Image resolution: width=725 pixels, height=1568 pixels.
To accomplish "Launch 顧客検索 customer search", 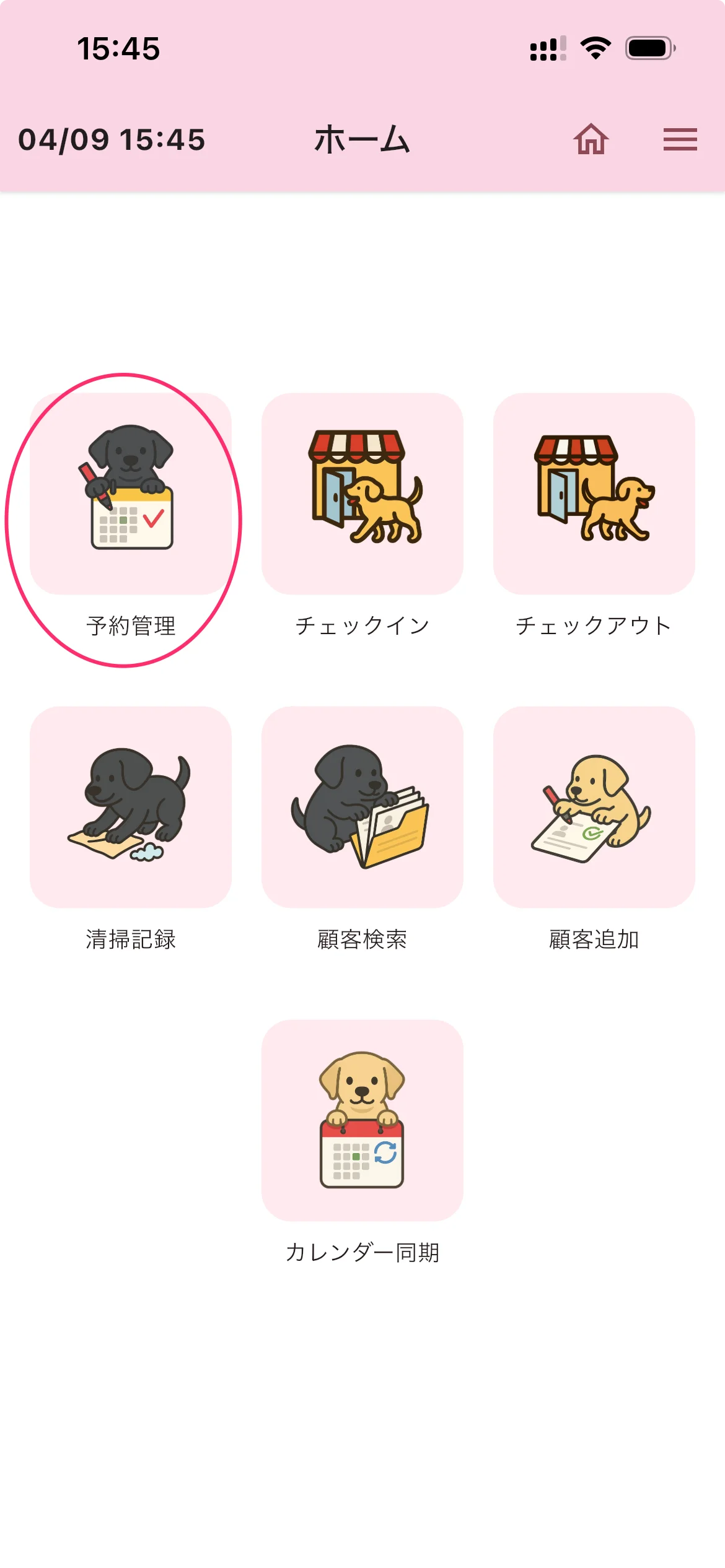I will pyautogui.click(x=362, y=807).
